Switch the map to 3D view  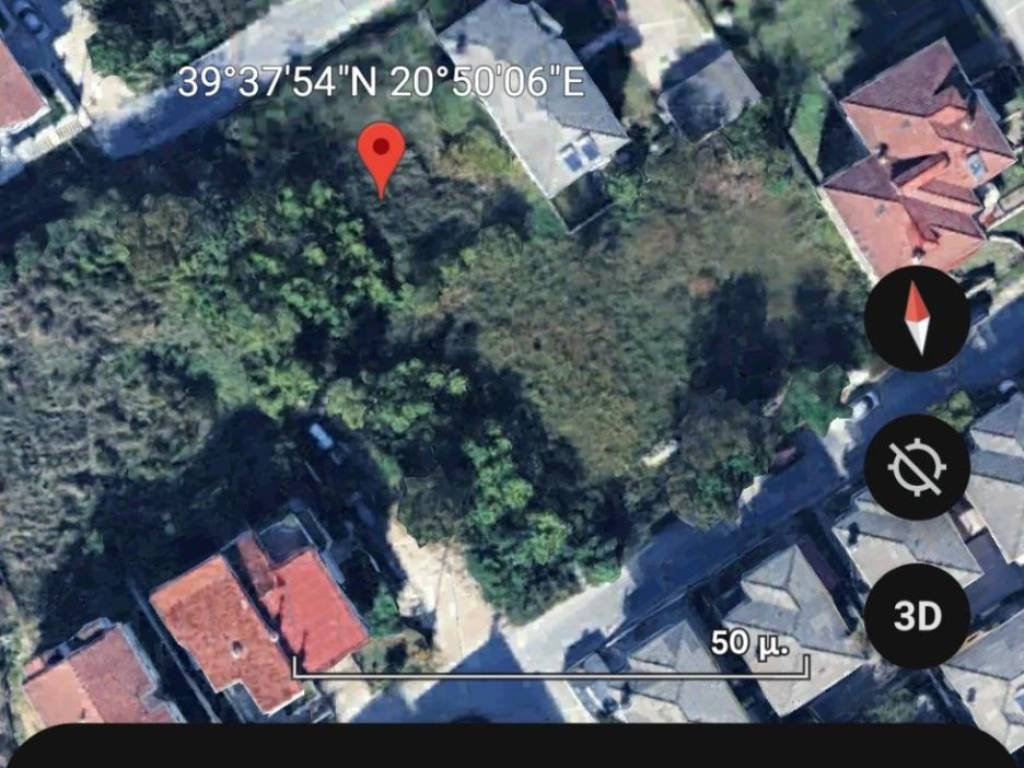pos(917,616)
